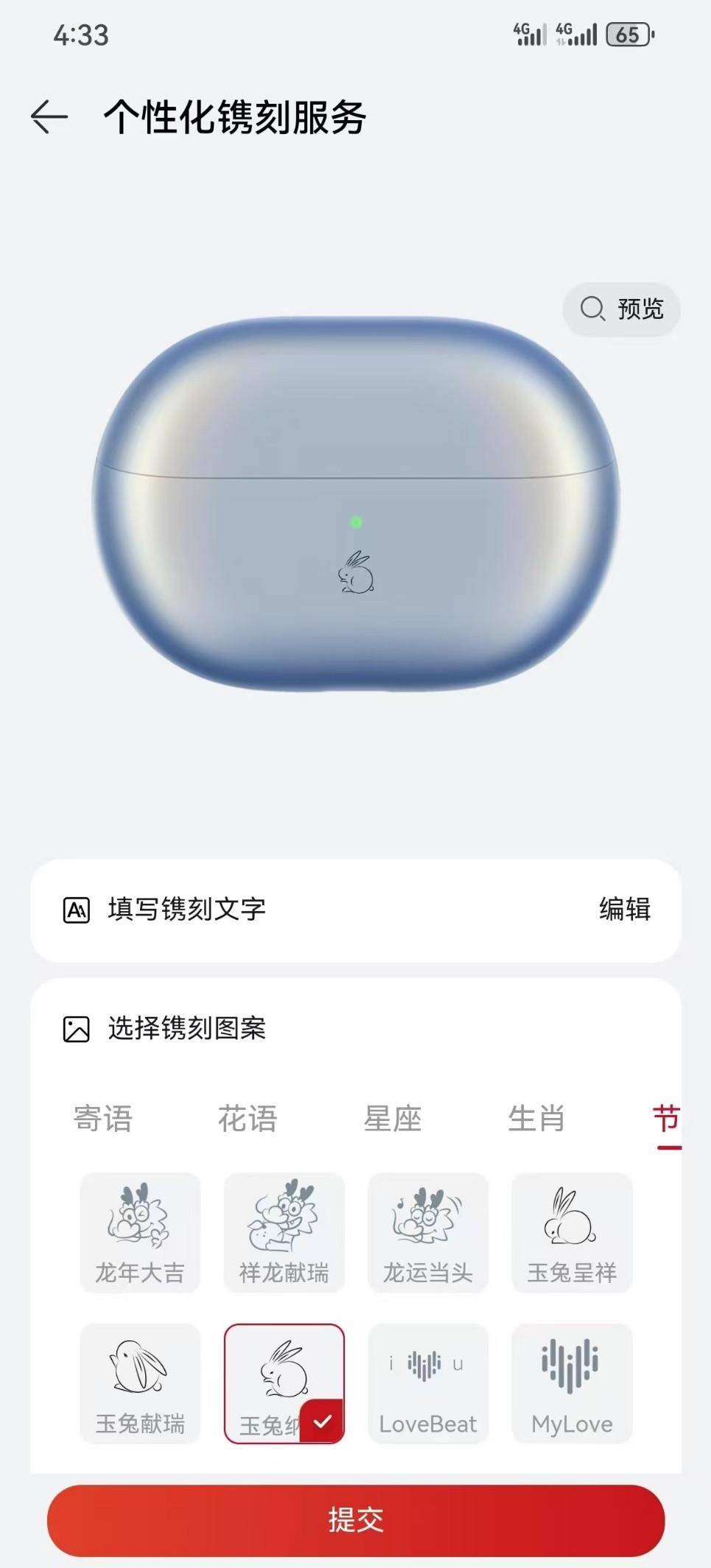This screenshot has width=711, height=1568.
Task: Switch to the 生肖 tab
Action: pos(536,1118)
